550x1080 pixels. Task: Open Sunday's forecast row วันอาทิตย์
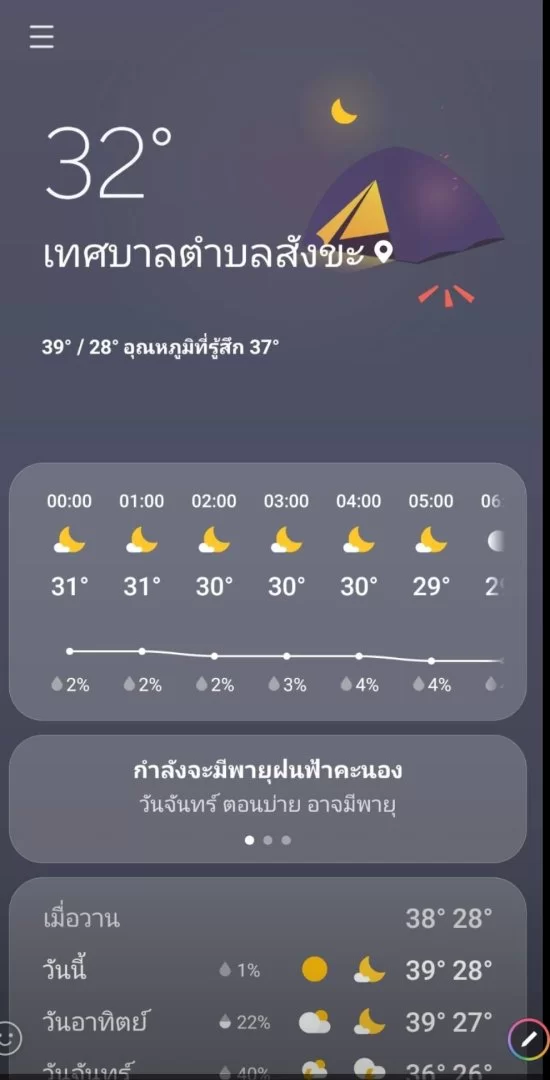point(268,1021)
